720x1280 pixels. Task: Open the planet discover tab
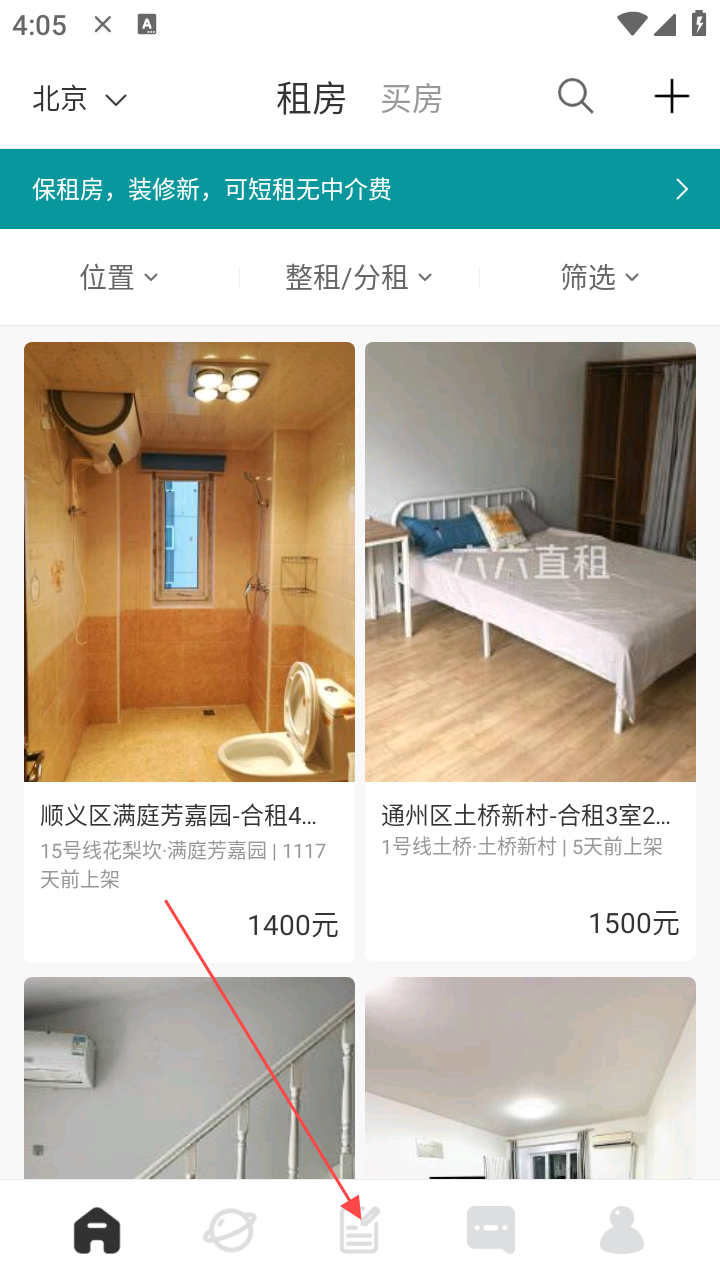click(230, 1230)
